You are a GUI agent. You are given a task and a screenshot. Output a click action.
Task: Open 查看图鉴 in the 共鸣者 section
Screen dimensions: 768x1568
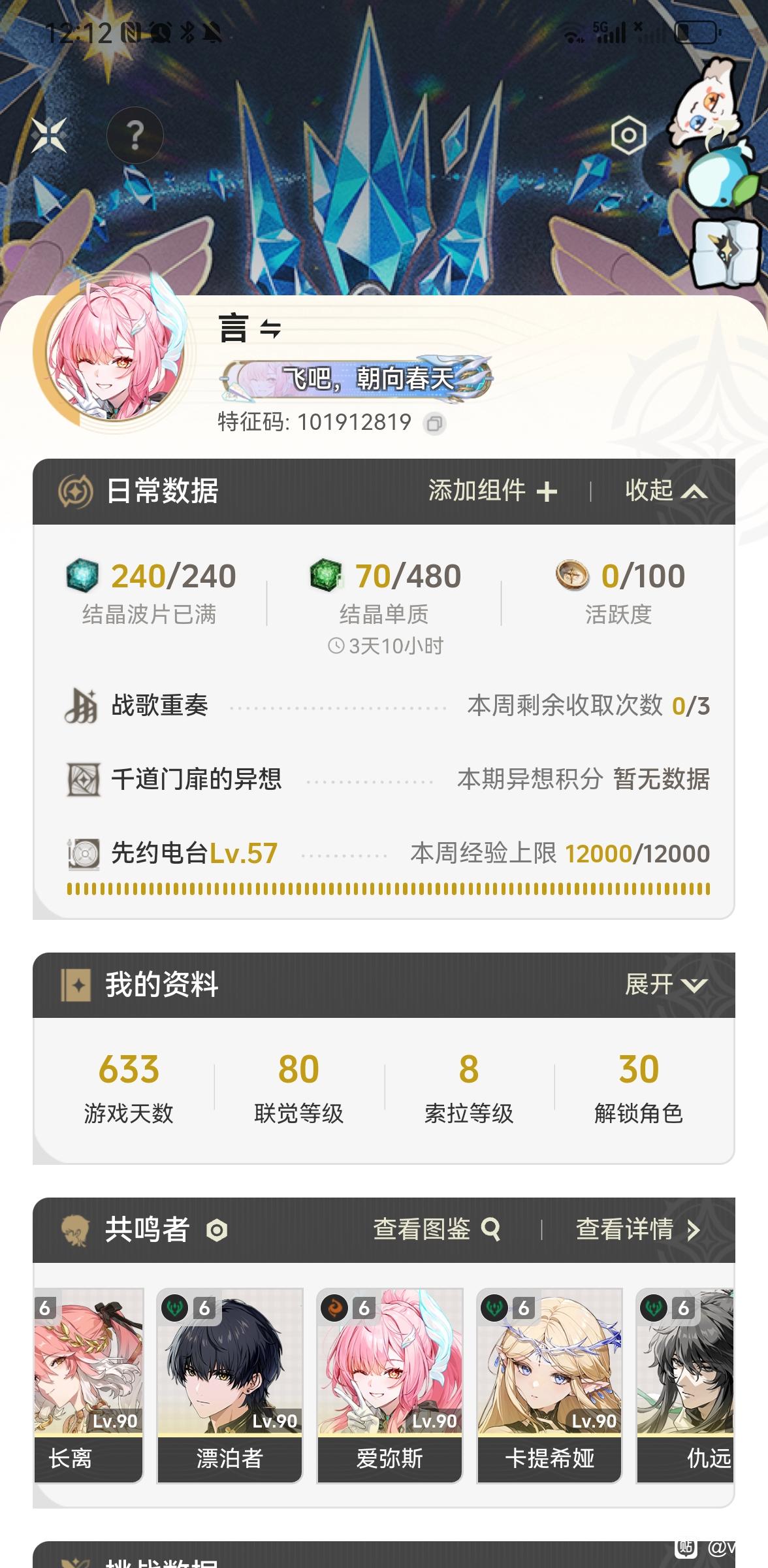437,1230
